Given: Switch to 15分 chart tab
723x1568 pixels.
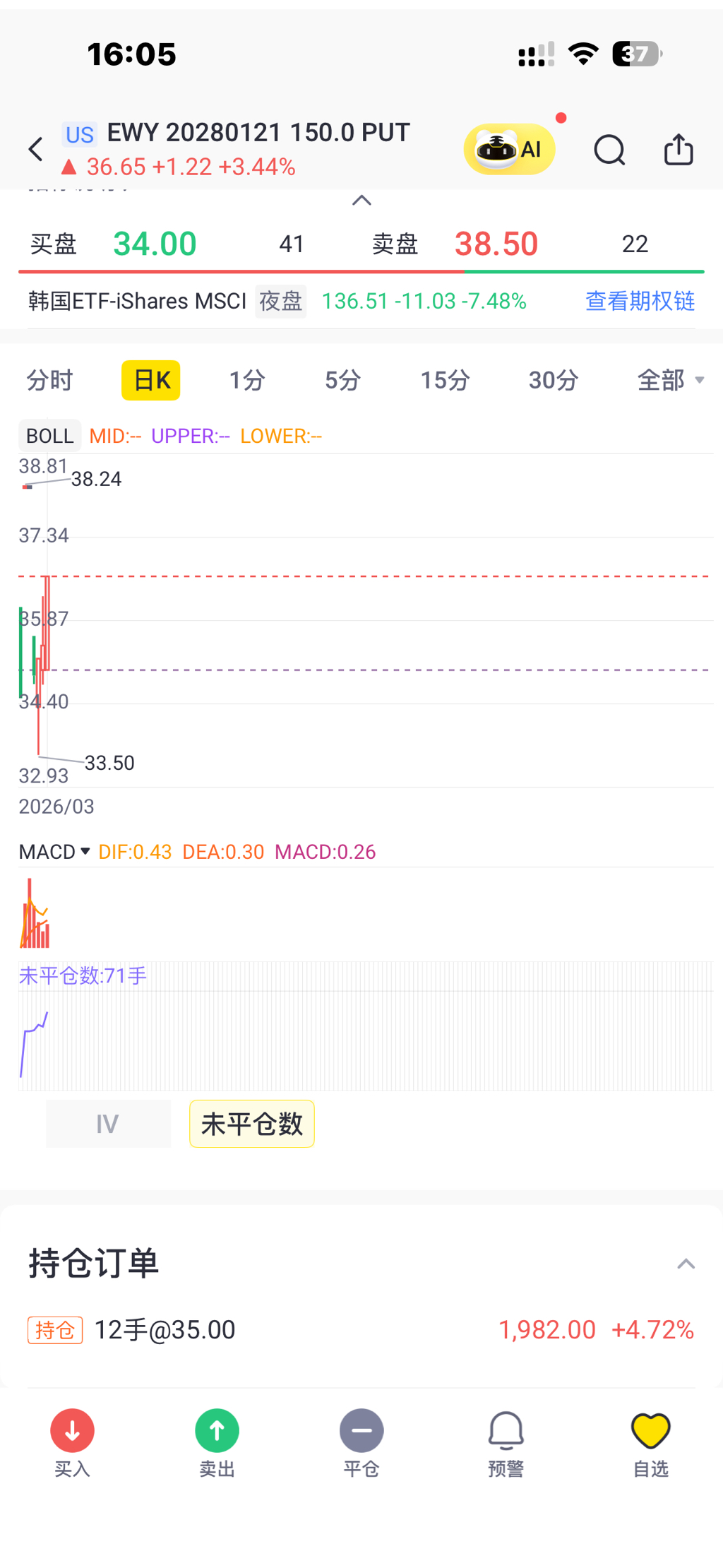Looking at the screenshot, I should click(x=445, y=380).
